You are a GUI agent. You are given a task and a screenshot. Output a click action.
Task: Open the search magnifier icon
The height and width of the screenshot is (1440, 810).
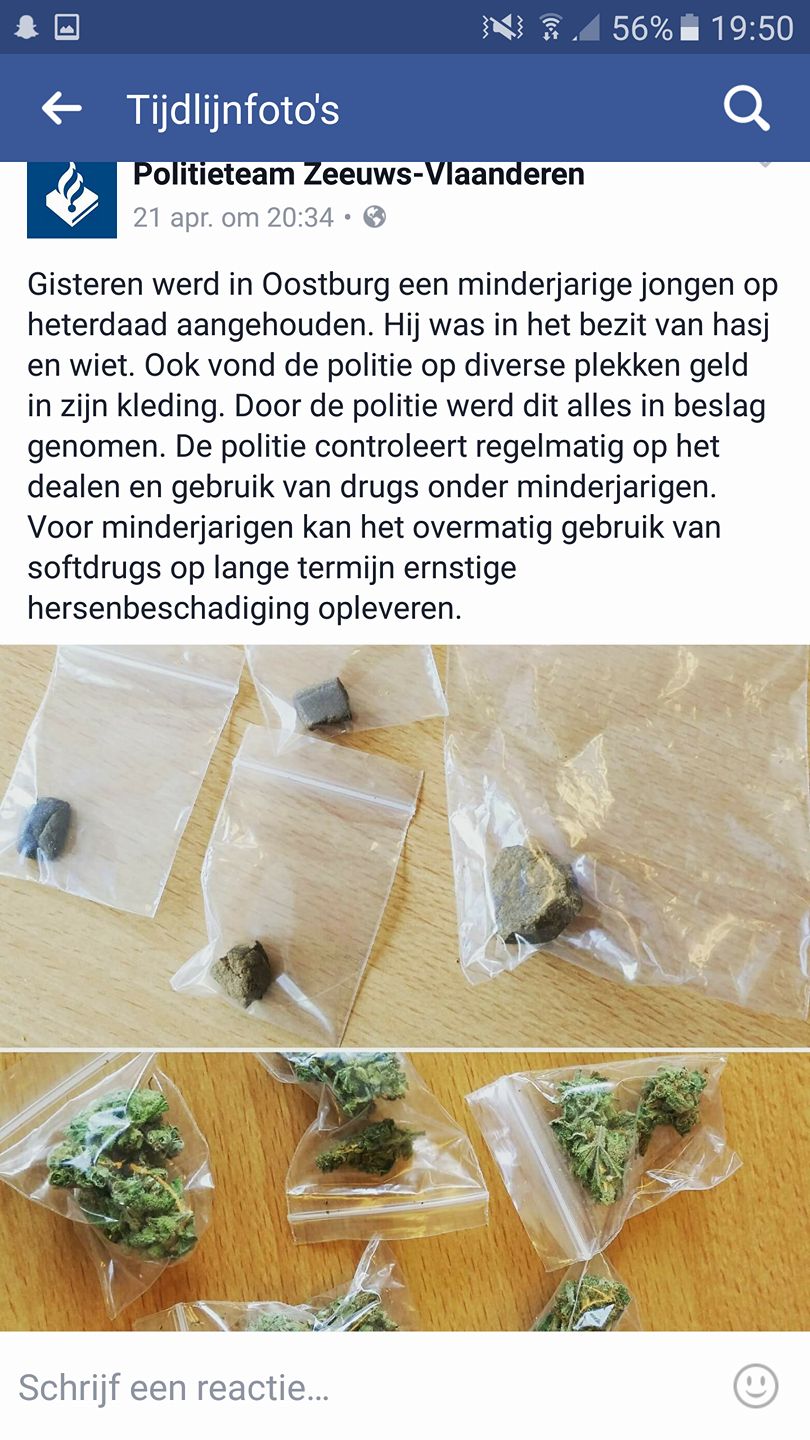coord(746,108)
